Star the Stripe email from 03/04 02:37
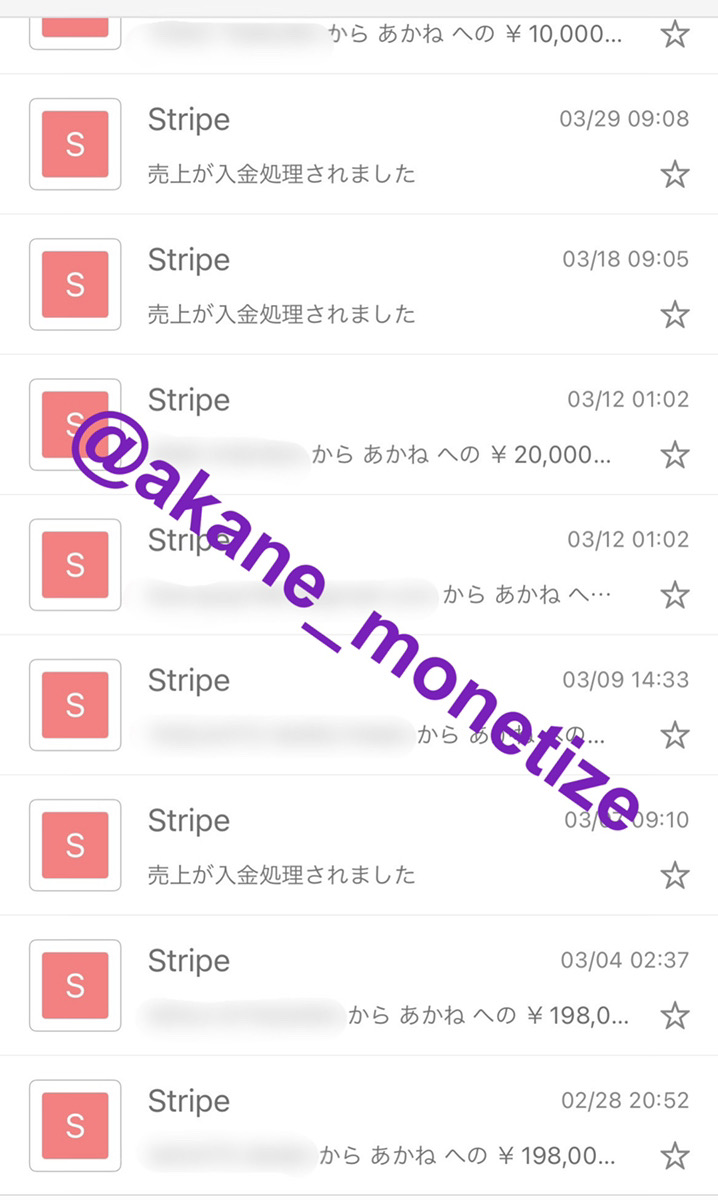718x1200 pixels. pyautogui.click(x=675, y=1016)
